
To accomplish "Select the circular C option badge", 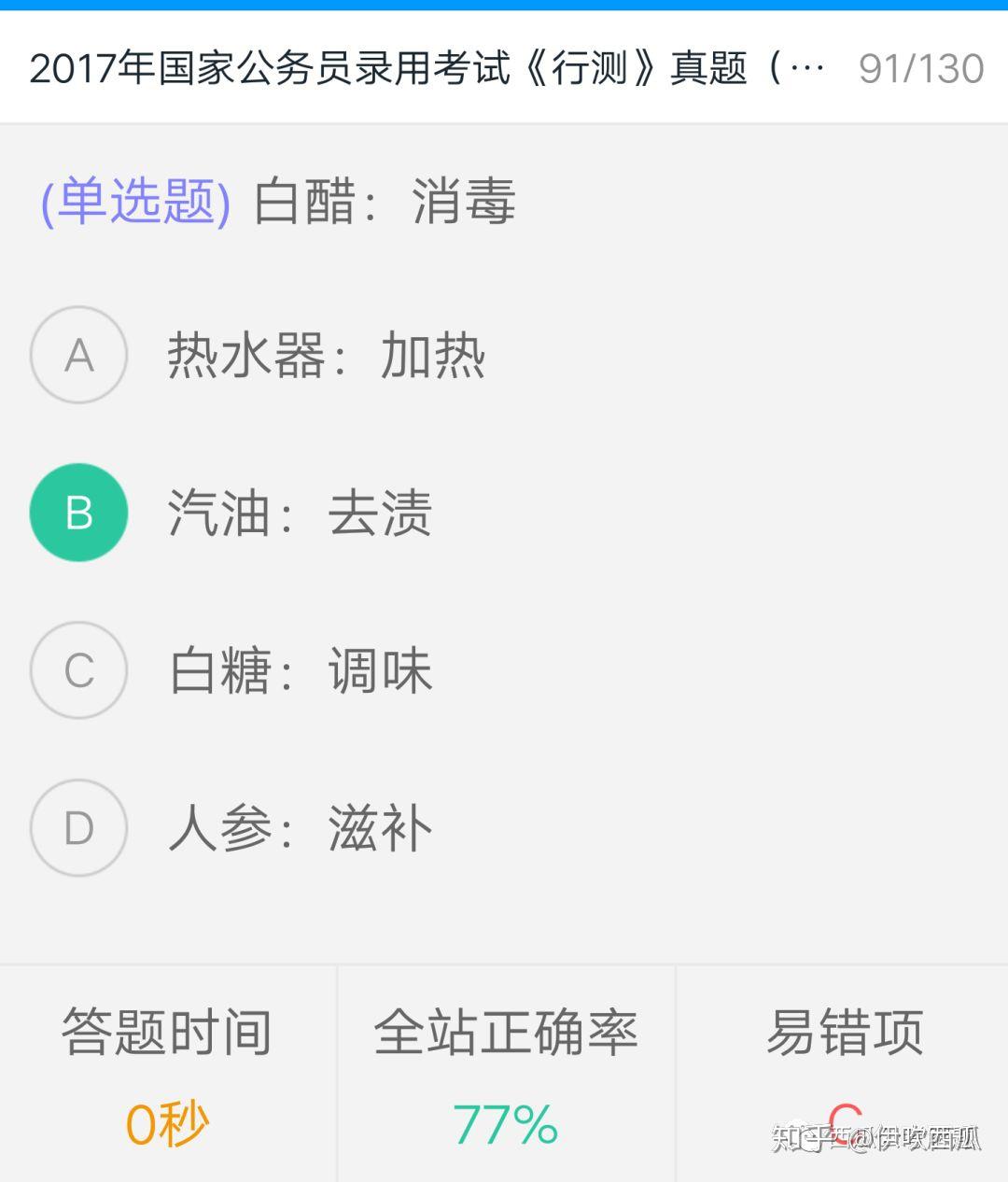I will point(78,670).
